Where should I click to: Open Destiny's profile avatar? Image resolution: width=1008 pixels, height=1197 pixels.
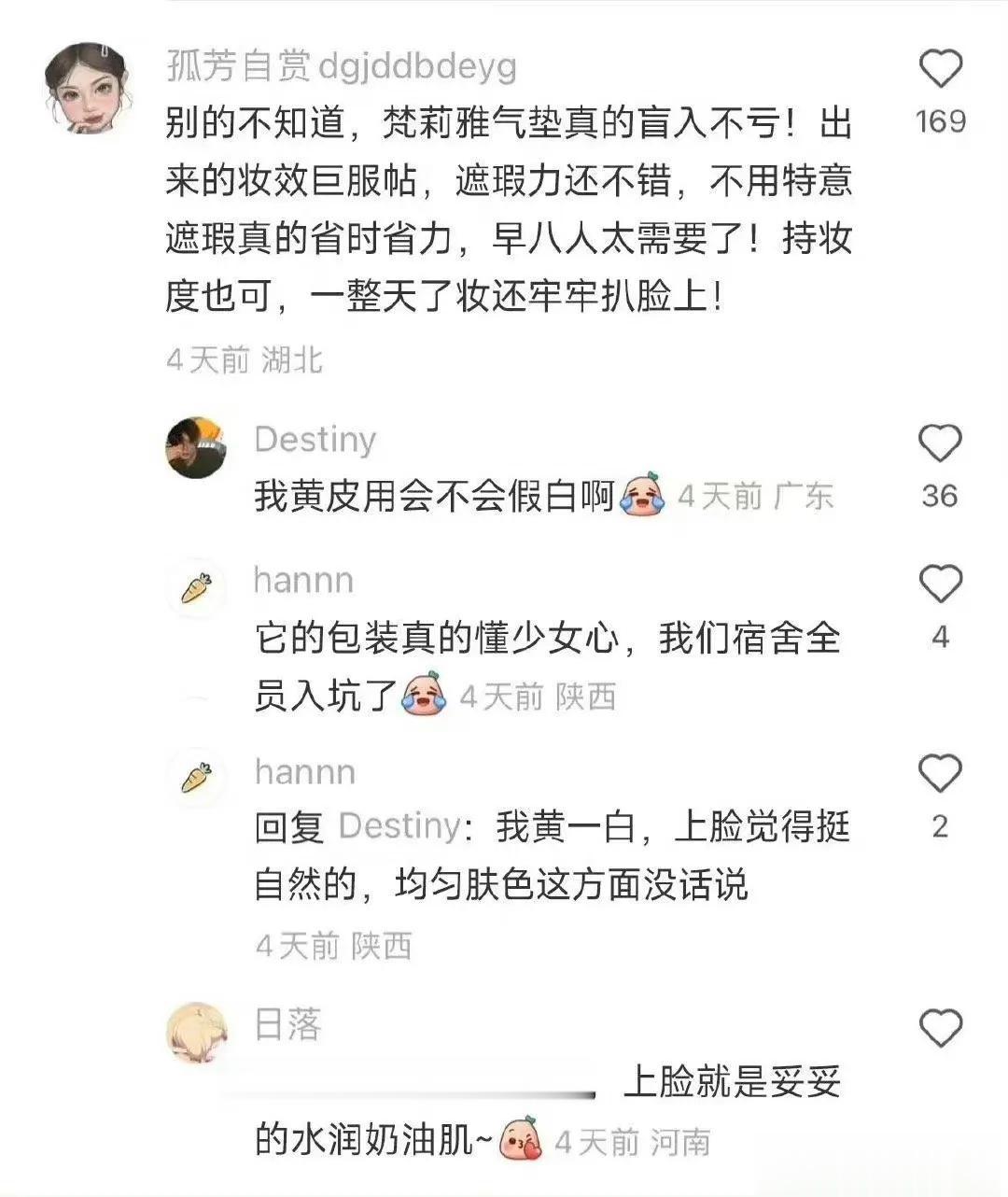197,447
